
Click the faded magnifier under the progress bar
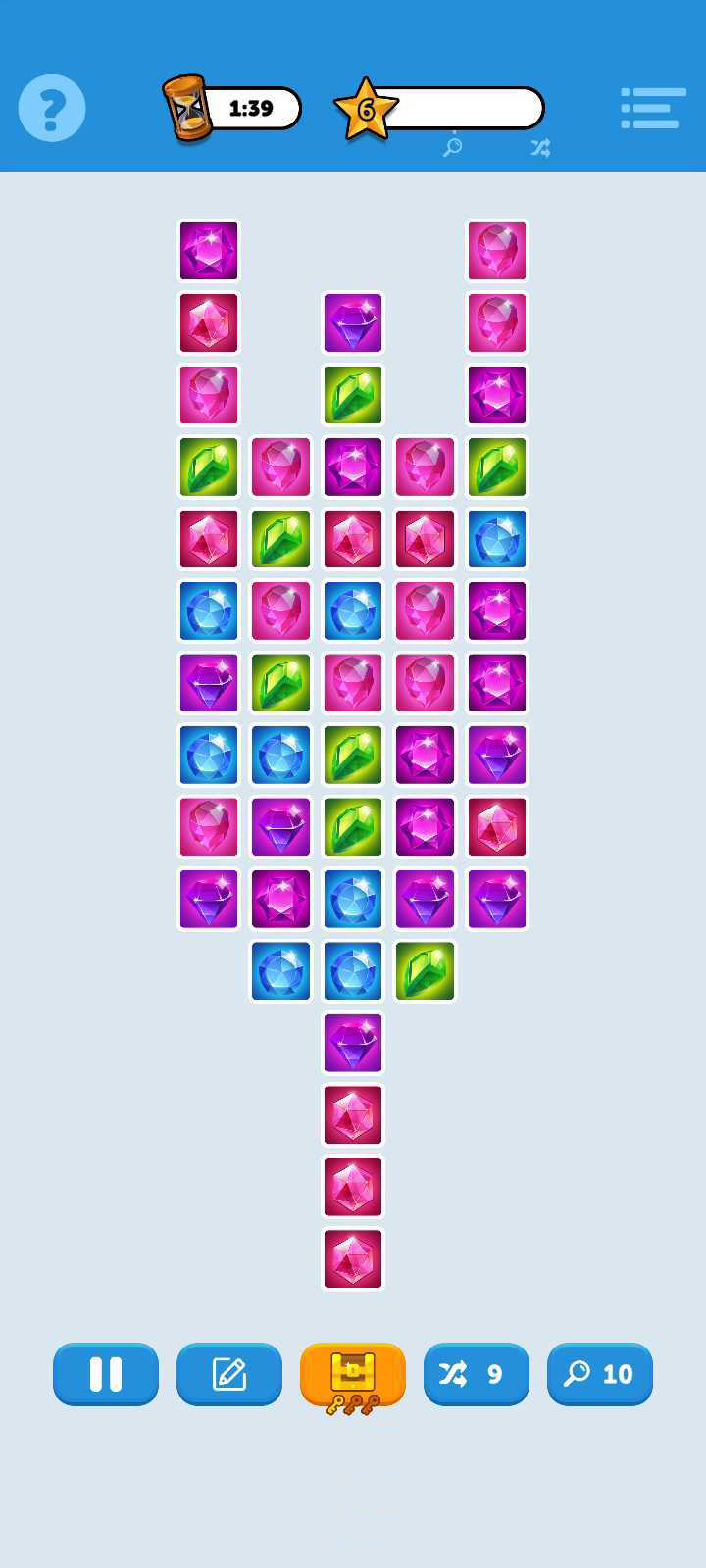click(452, 147)
